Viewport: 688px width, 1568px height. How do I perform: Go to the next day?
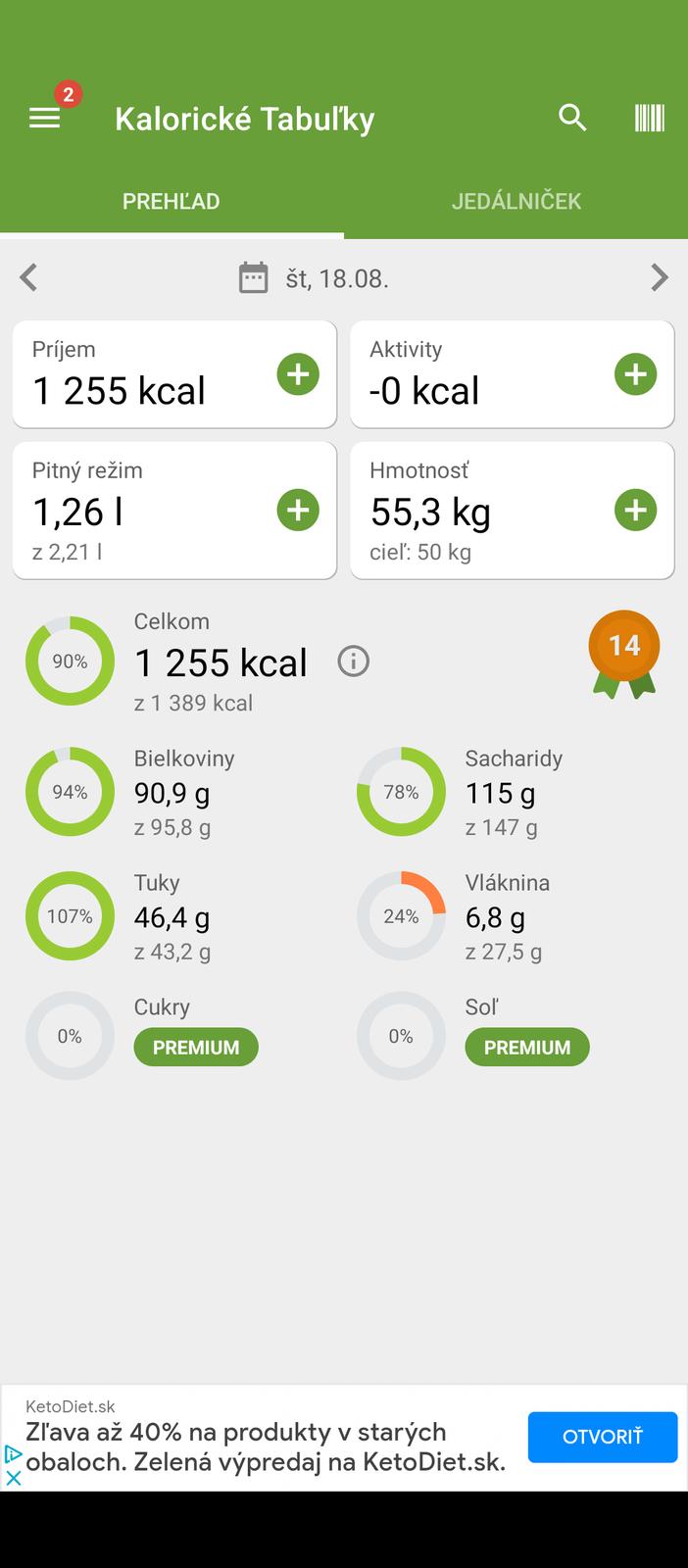pyautogui.click(x=659, y=278)
